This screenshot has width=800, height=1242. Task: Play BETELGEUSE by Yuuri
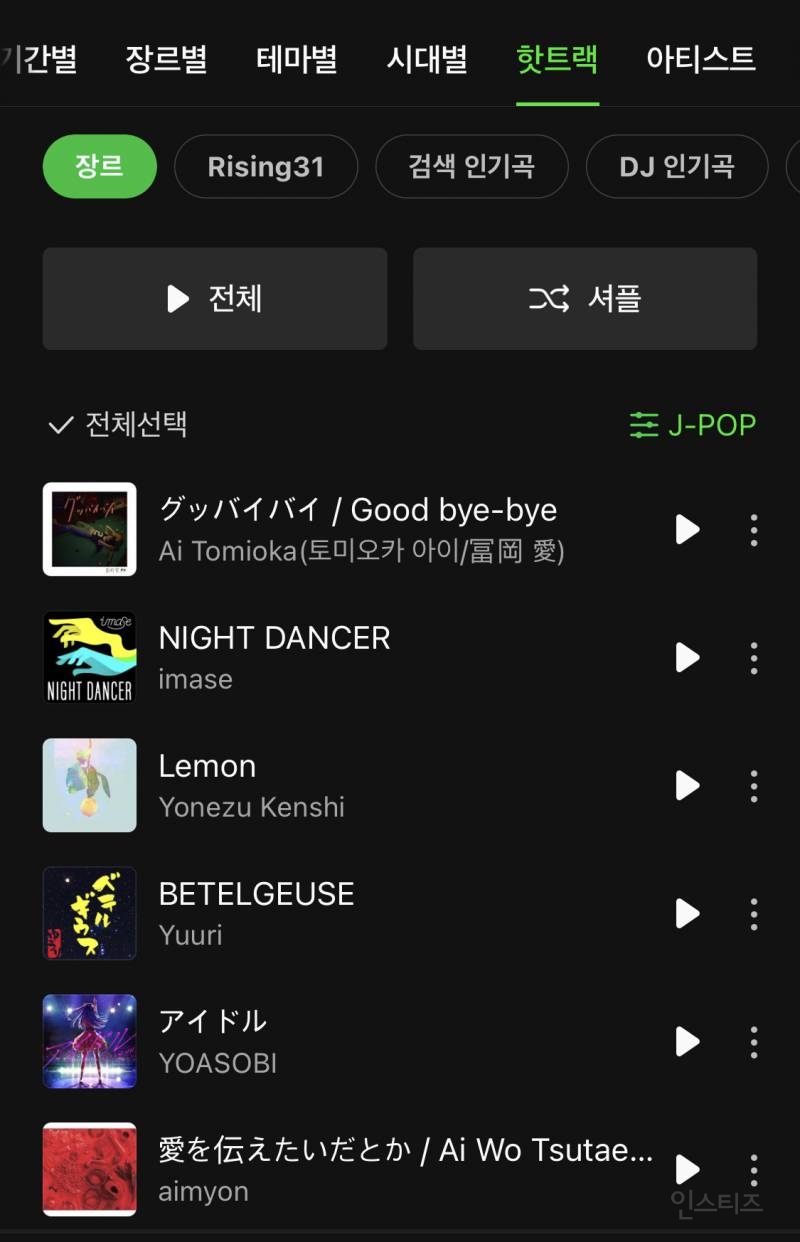click(x=686, y=913)
